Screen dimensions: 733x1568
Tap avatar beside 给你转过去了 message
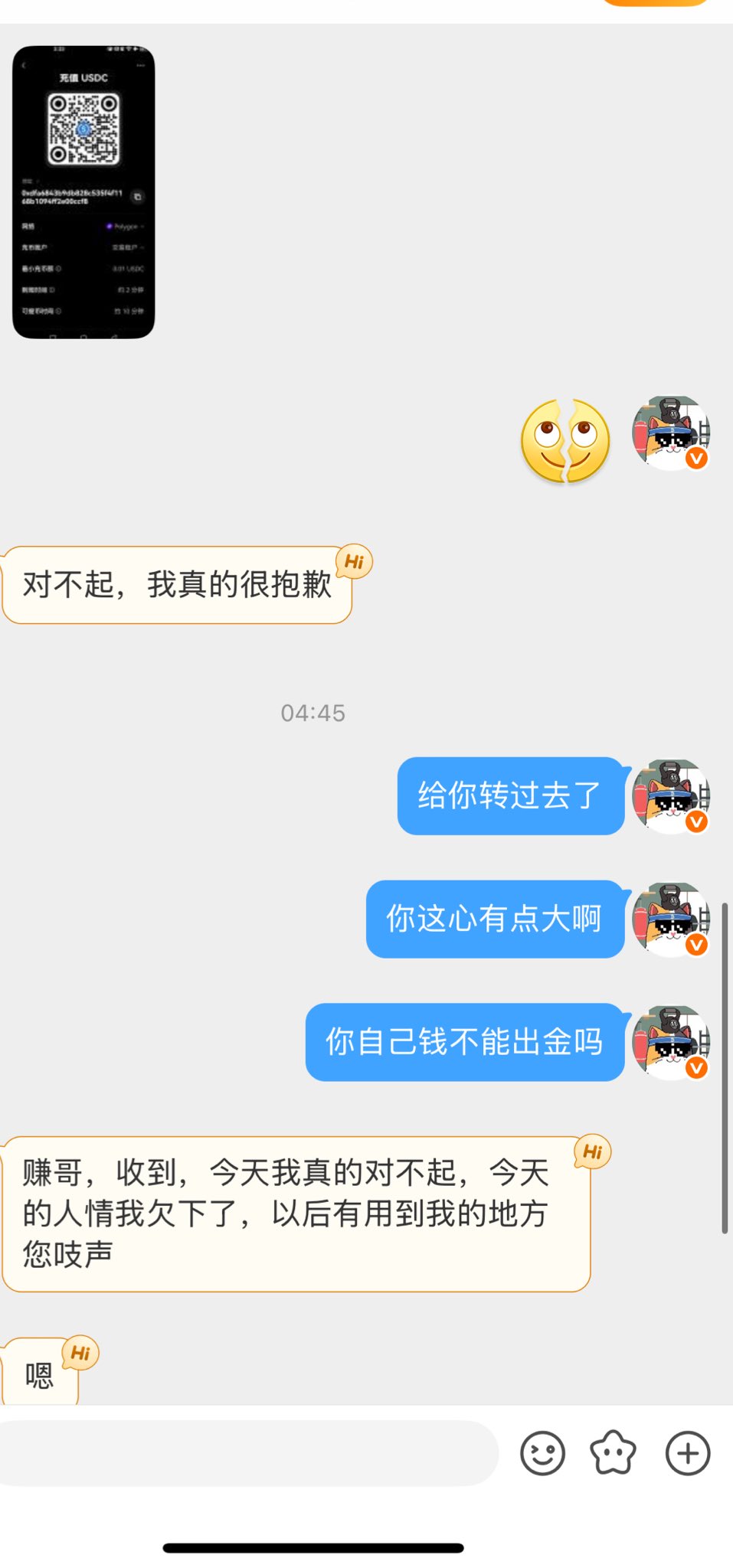pos(671,796)
